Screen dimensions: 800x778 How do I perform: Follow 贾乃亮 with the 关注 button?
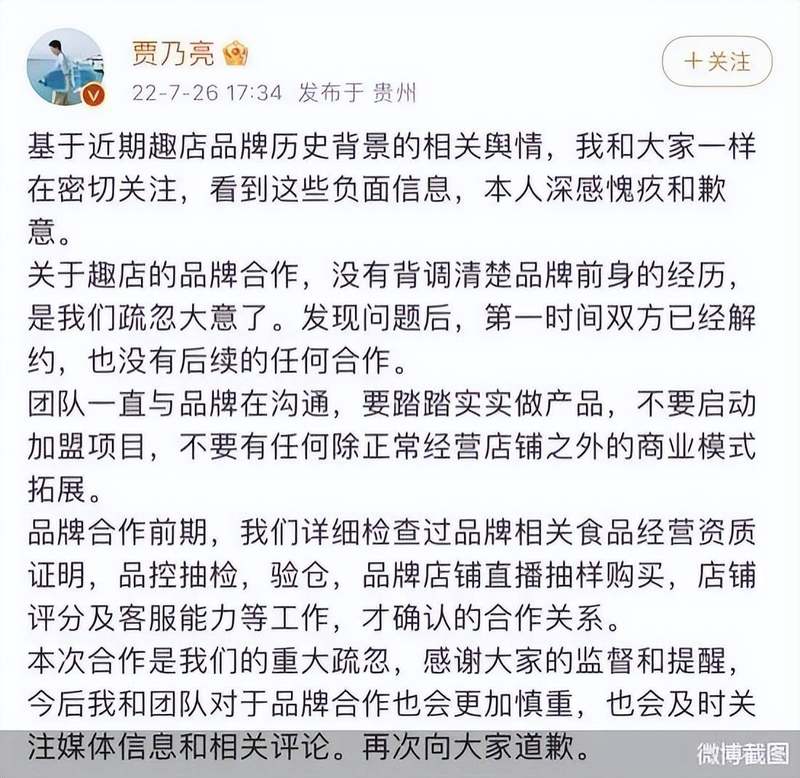point(716,62)
